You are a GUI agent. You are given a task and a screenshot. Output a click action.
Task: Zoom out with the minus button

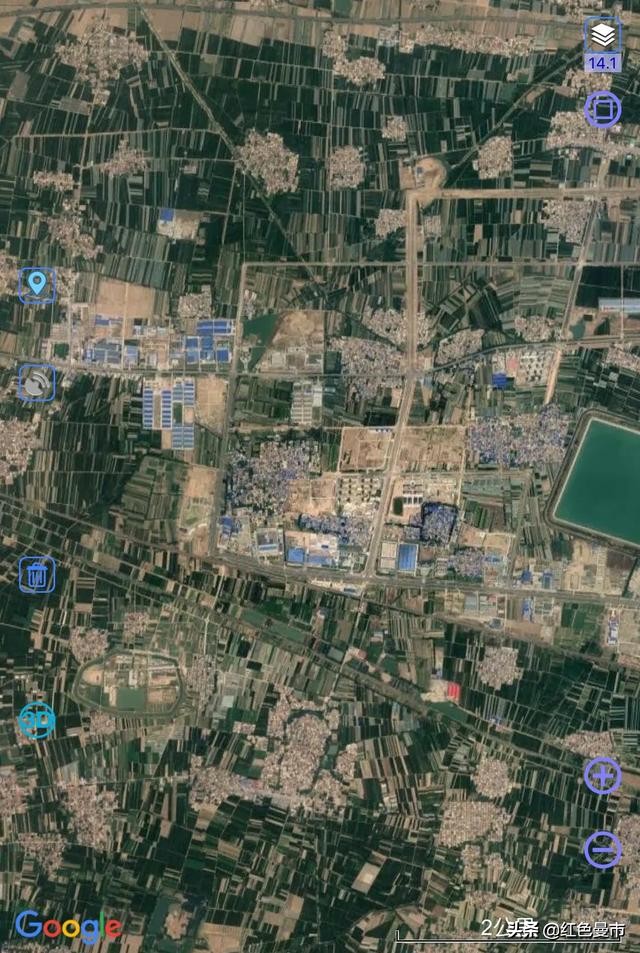[x=602, y=850]
